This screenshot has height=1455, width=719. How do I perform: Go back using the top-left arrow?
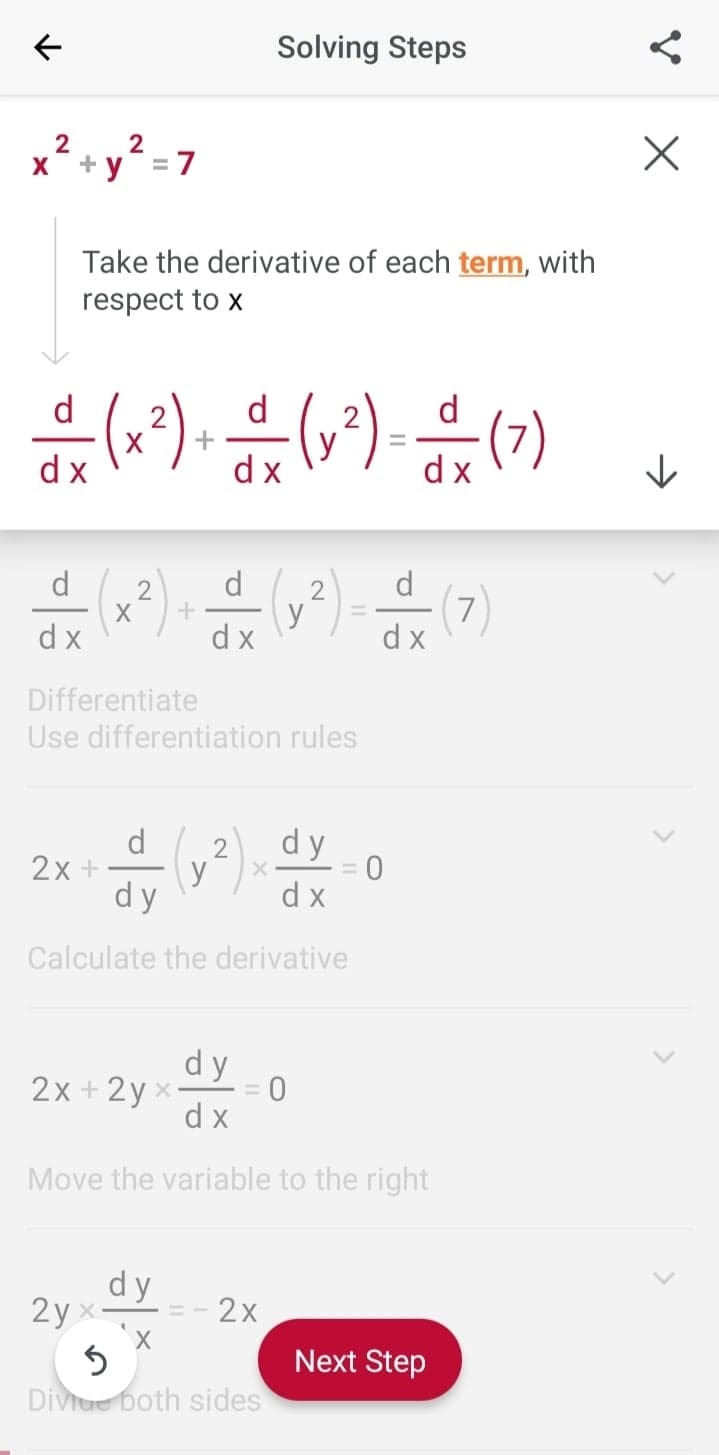click(x=43, y=47)
